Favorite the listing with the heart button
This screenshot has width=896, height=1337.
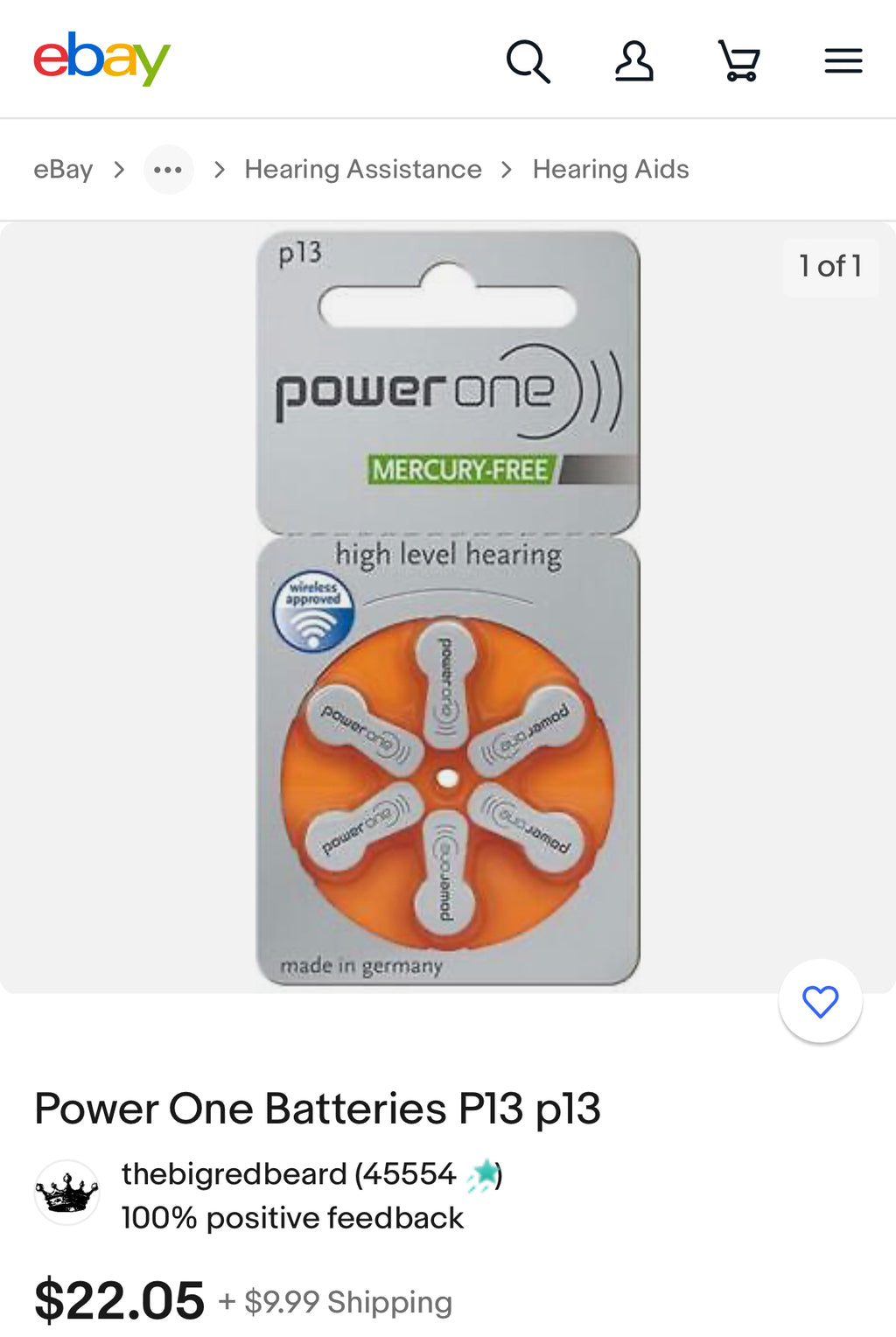[820, 1000]
